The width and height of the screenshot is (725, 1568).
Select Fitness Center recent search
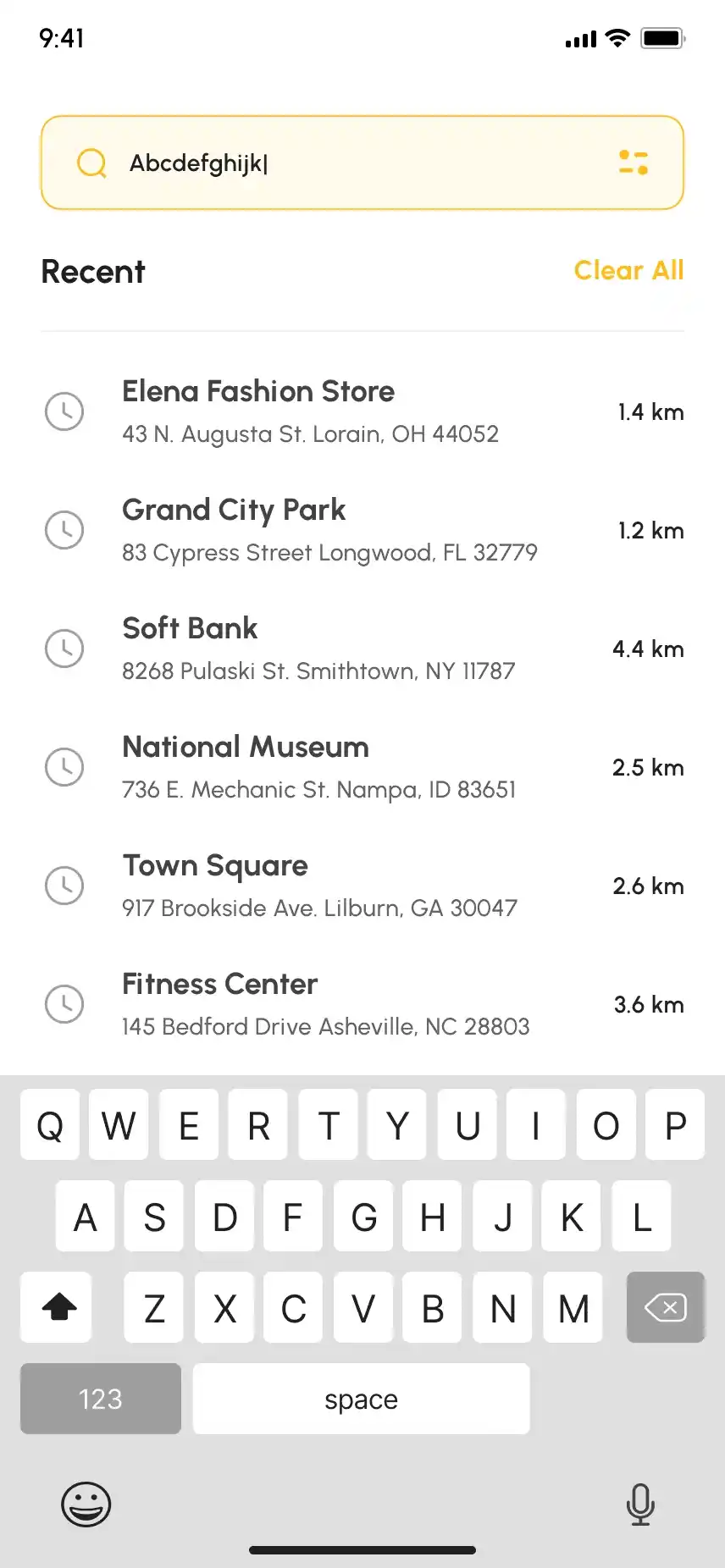362,1004
